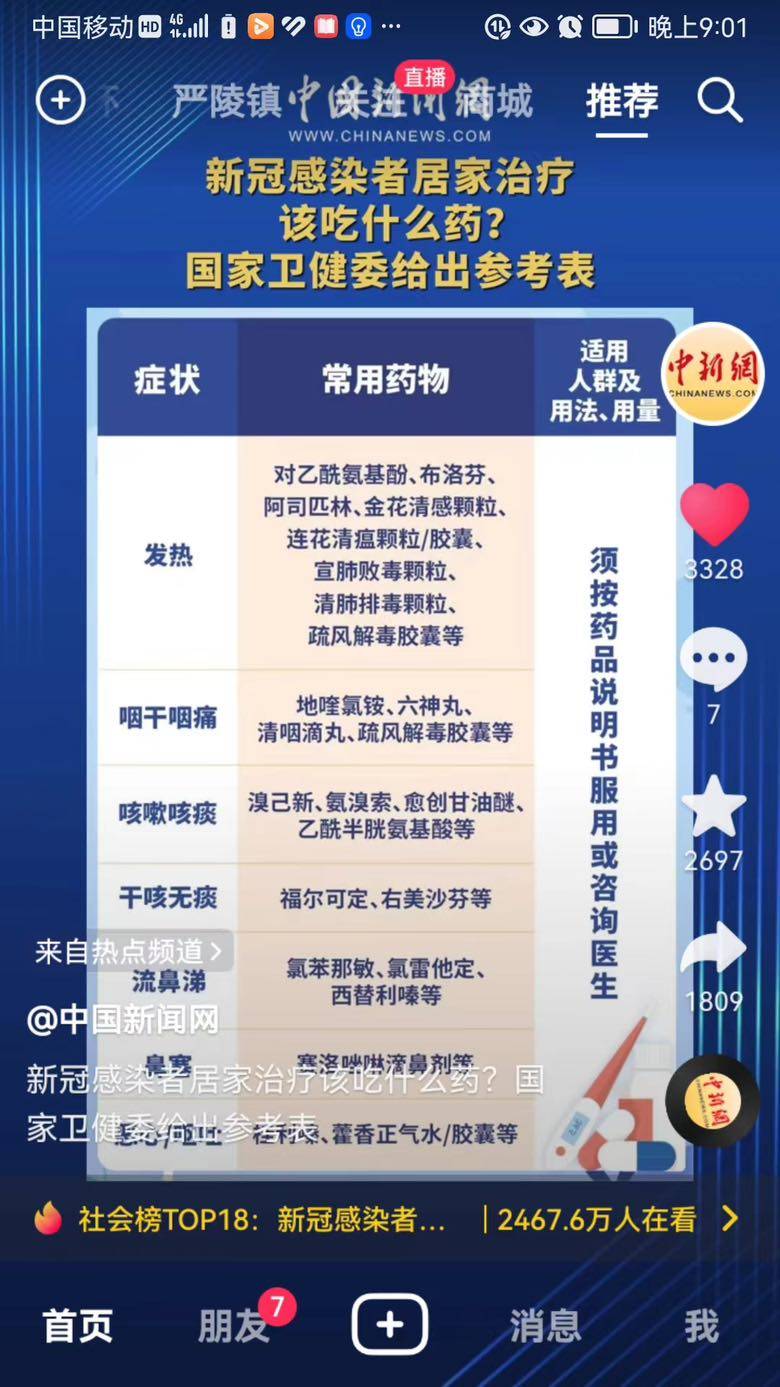Favorite the video with the star
The width and height of the screenshot is (780, 1387).
(713, 808)
